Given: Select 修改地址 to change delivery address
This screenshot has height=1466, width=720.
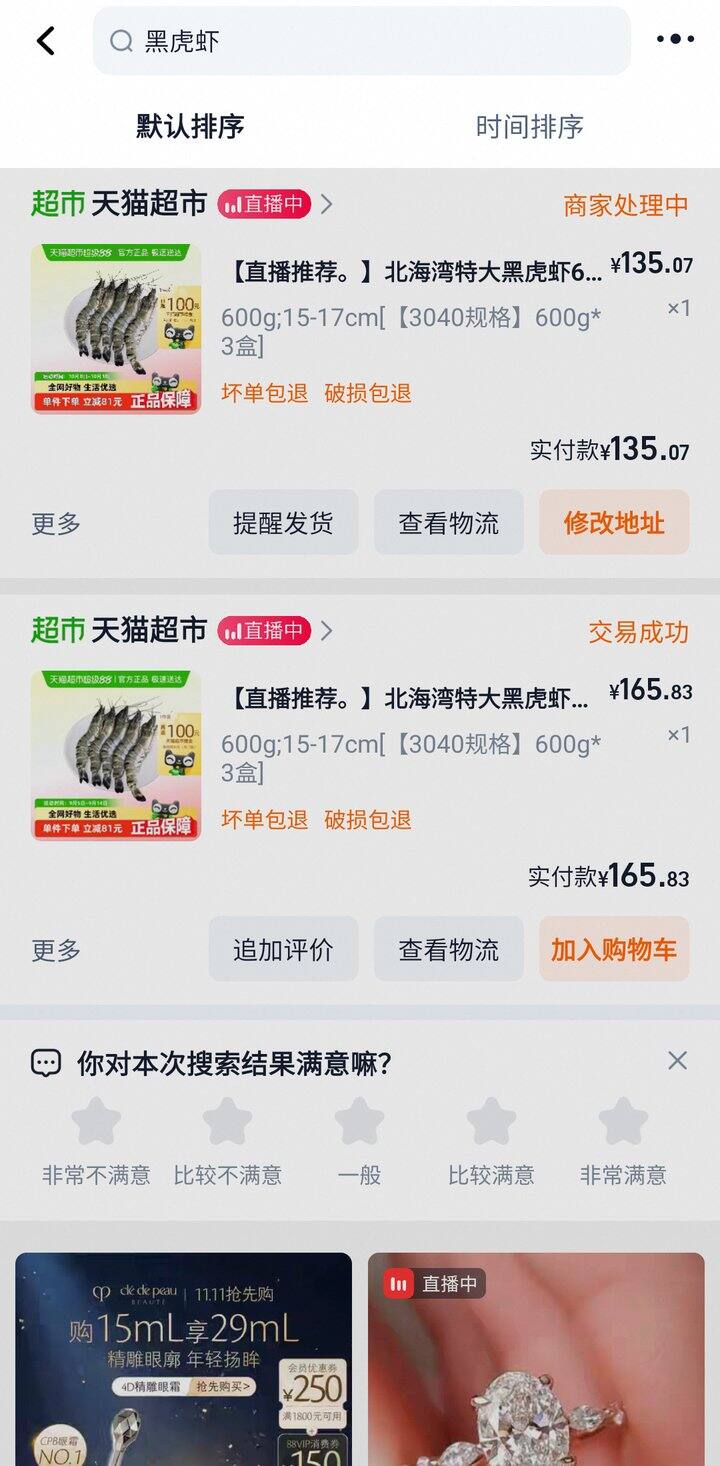Looking at the screenshot, I should click(x=614, y=522).
